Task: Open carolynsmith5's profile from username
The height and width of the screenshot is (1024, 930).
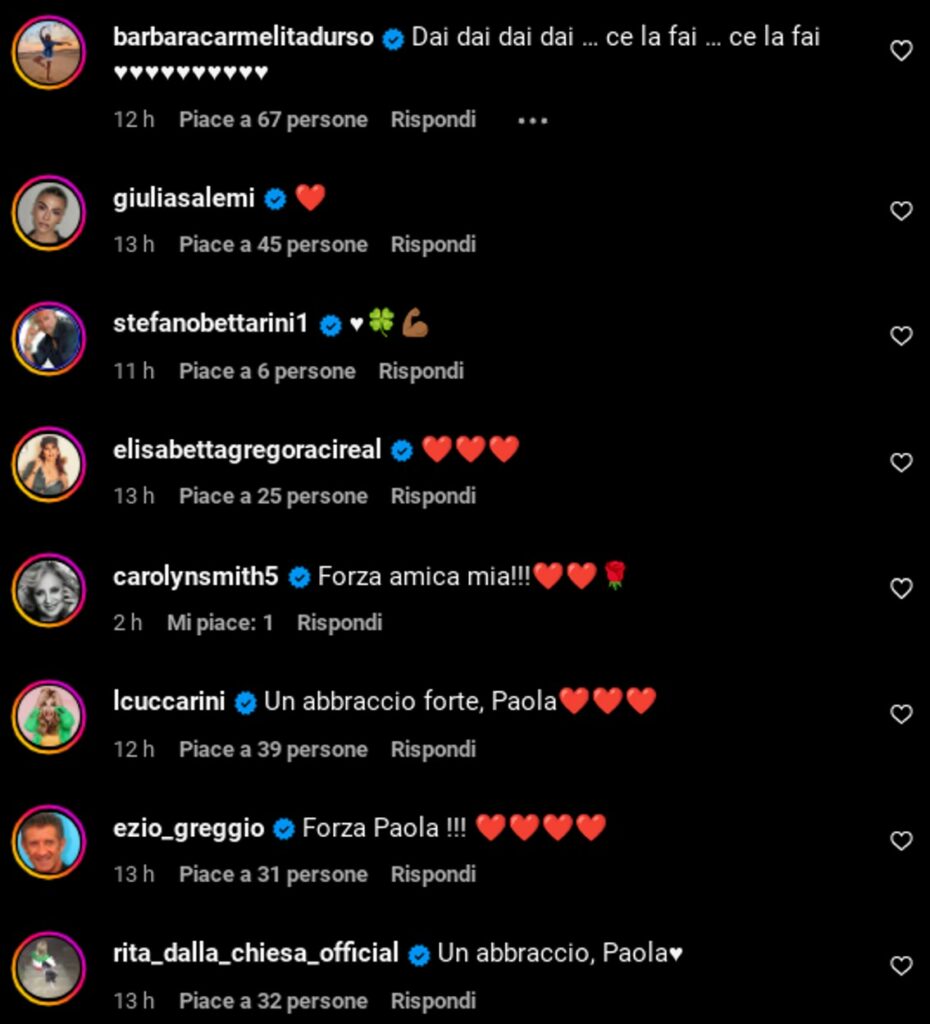Action: (196, 576)
